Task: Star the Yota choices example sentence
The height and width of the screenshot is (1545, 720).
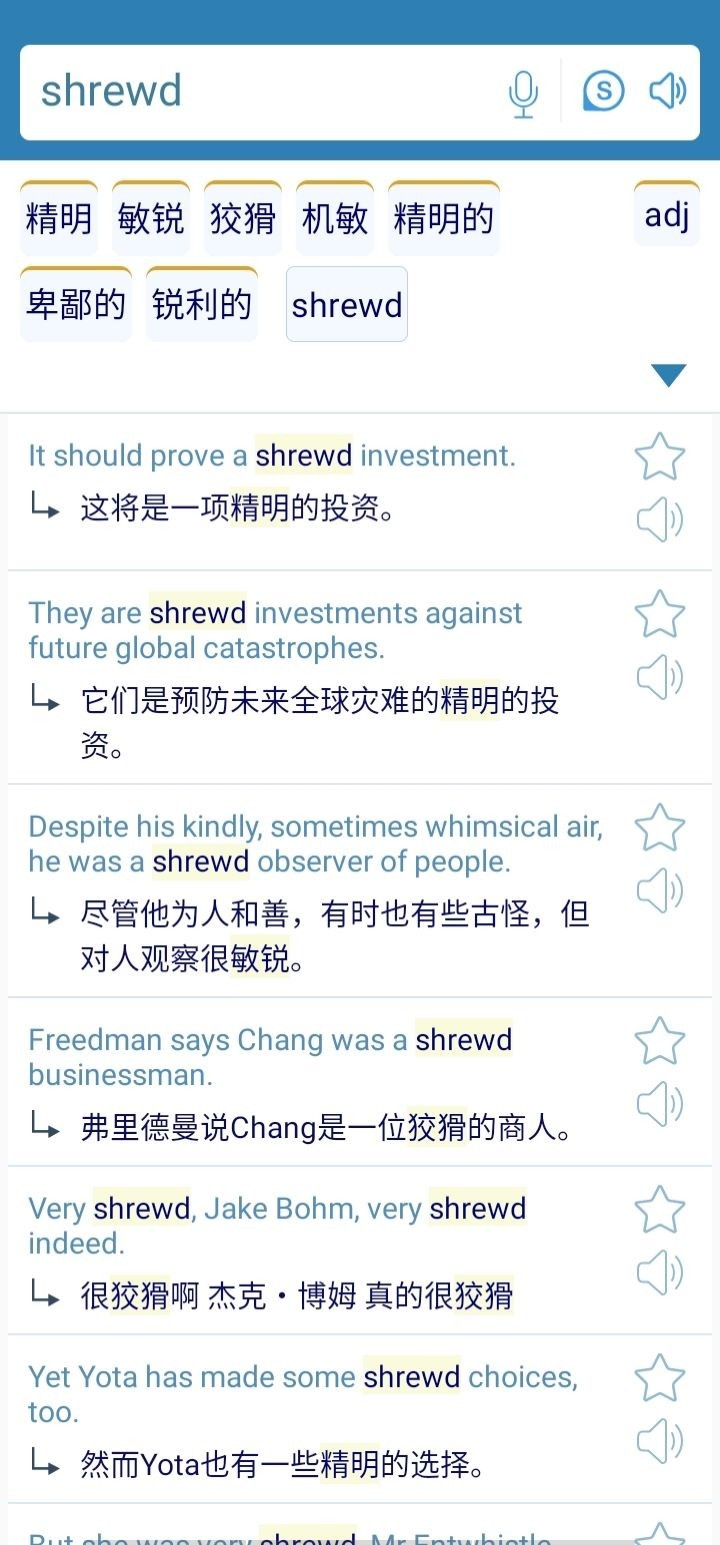Action: [x=660, y=1377]
